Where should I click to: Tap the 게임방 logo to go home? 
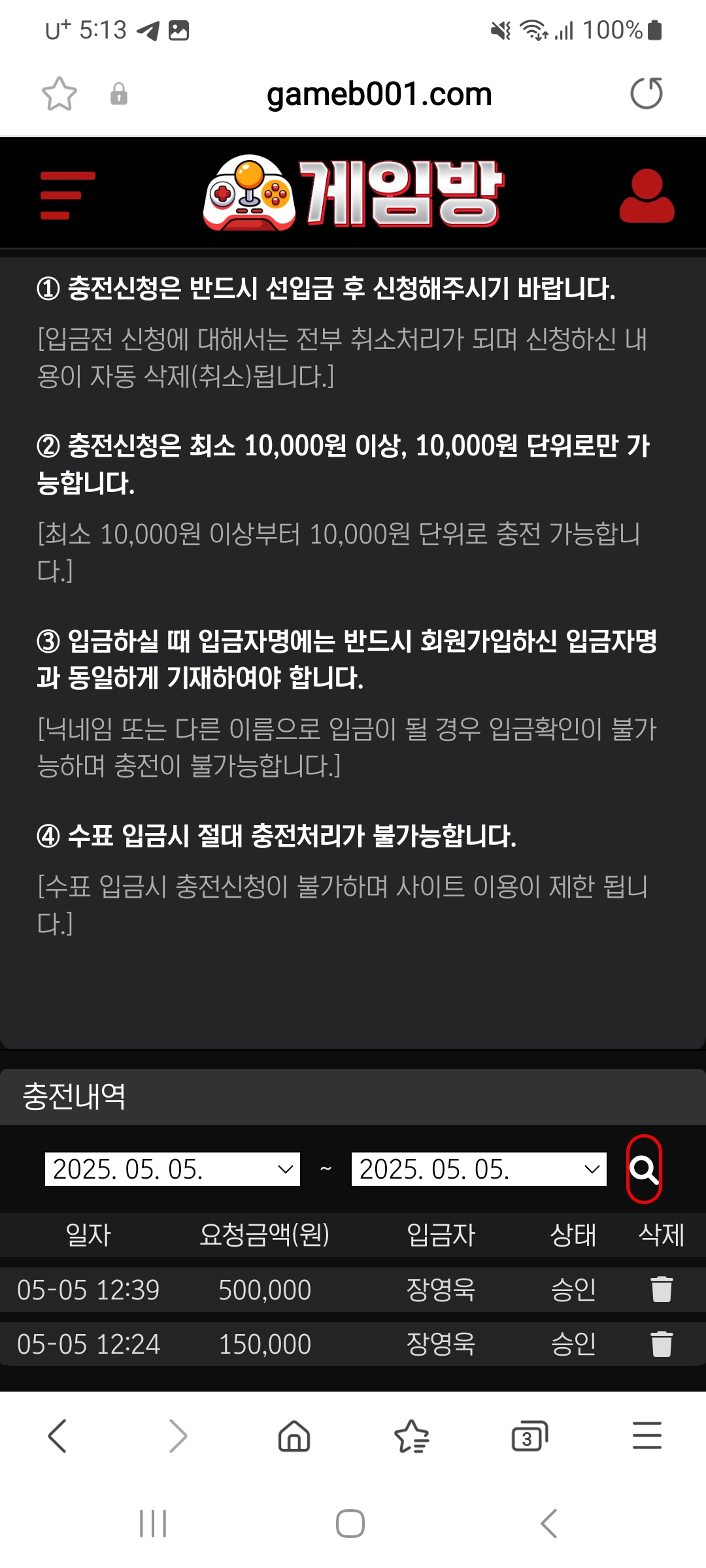[353, 193]
